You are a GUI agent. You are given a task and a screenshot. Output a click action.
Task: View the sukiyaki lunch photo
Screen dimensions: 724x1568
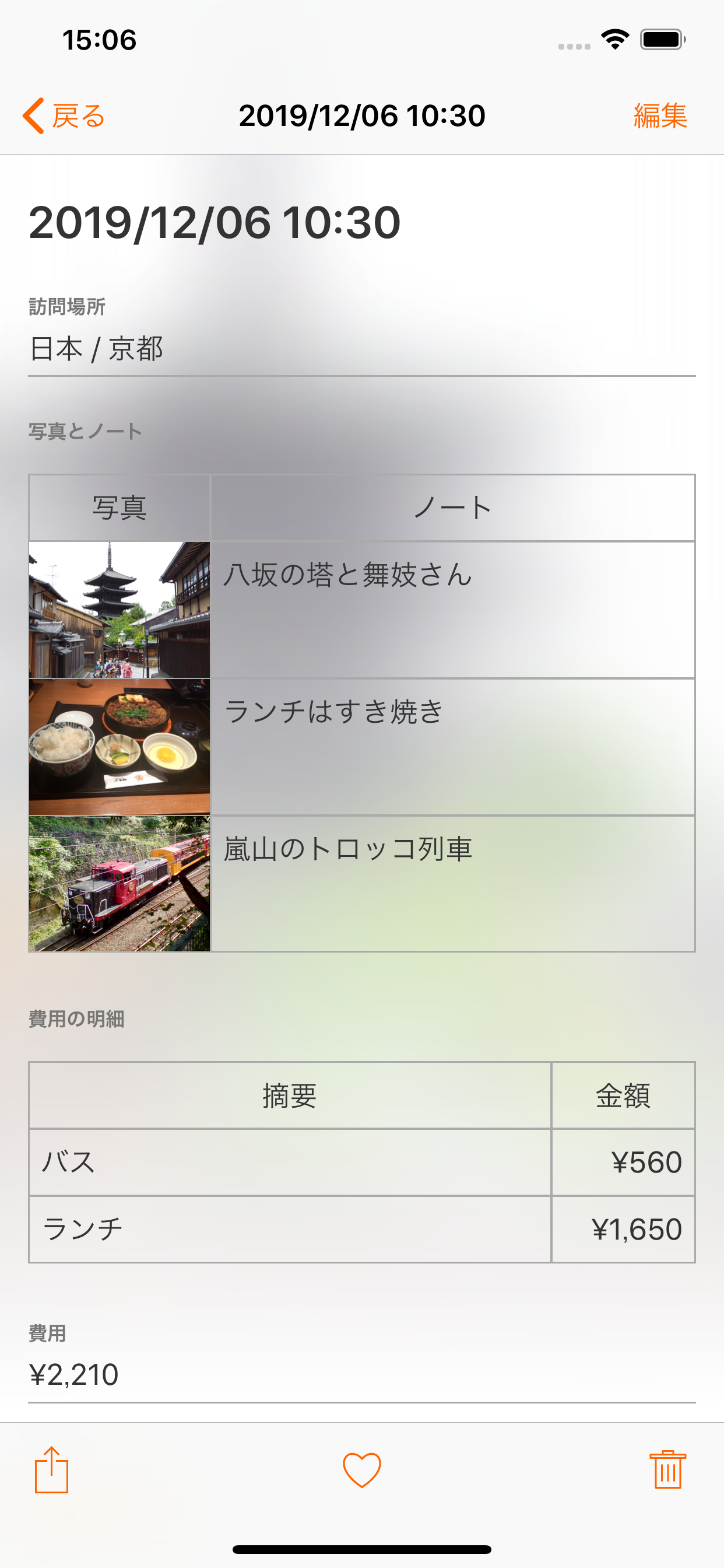click(x=120, y=747)
